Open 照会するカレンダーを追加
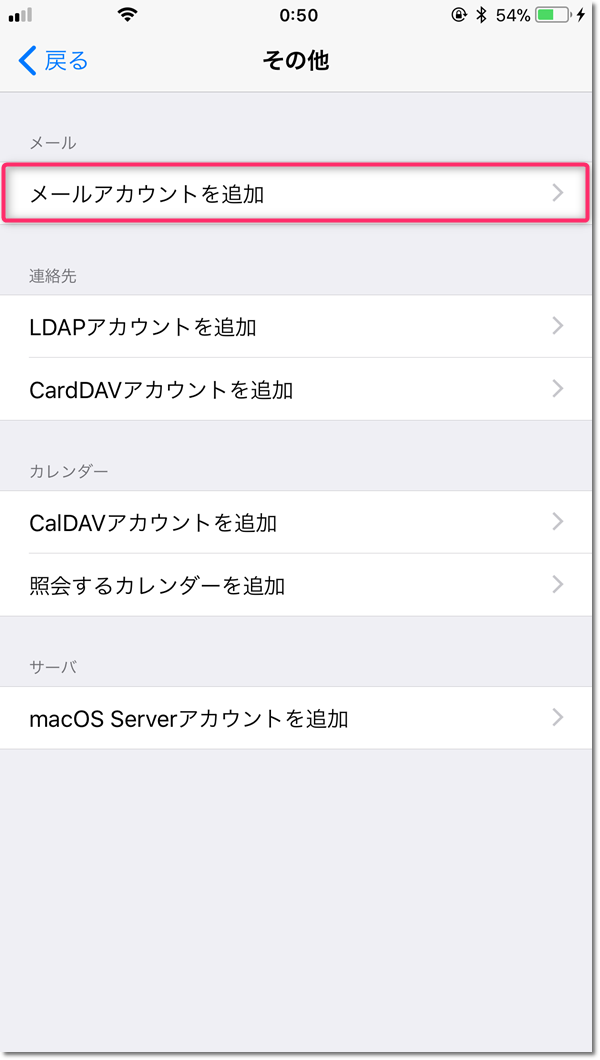600x1060 pixels. point(296,585)
